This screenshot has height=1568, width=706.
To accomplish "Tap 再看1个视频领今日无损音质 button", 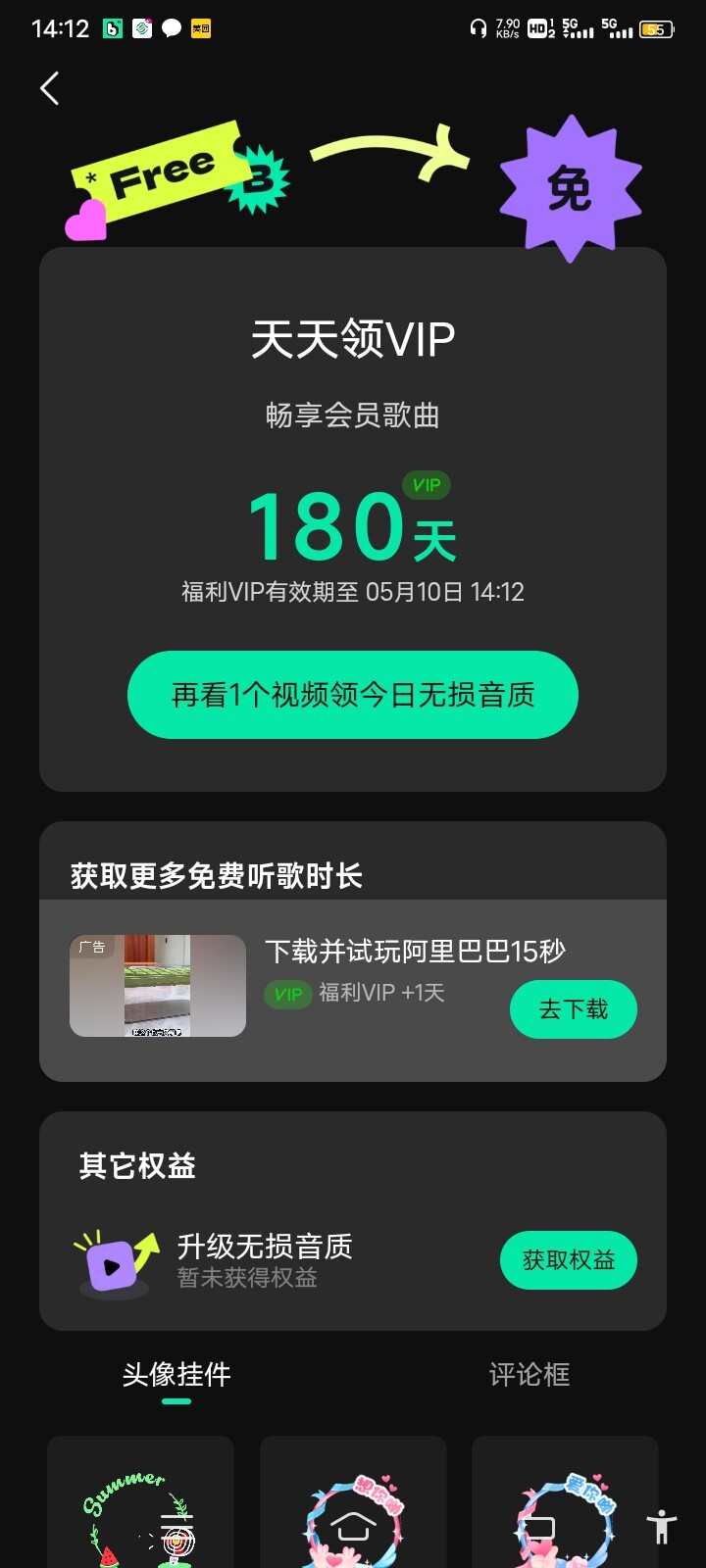I will (353, 695).
